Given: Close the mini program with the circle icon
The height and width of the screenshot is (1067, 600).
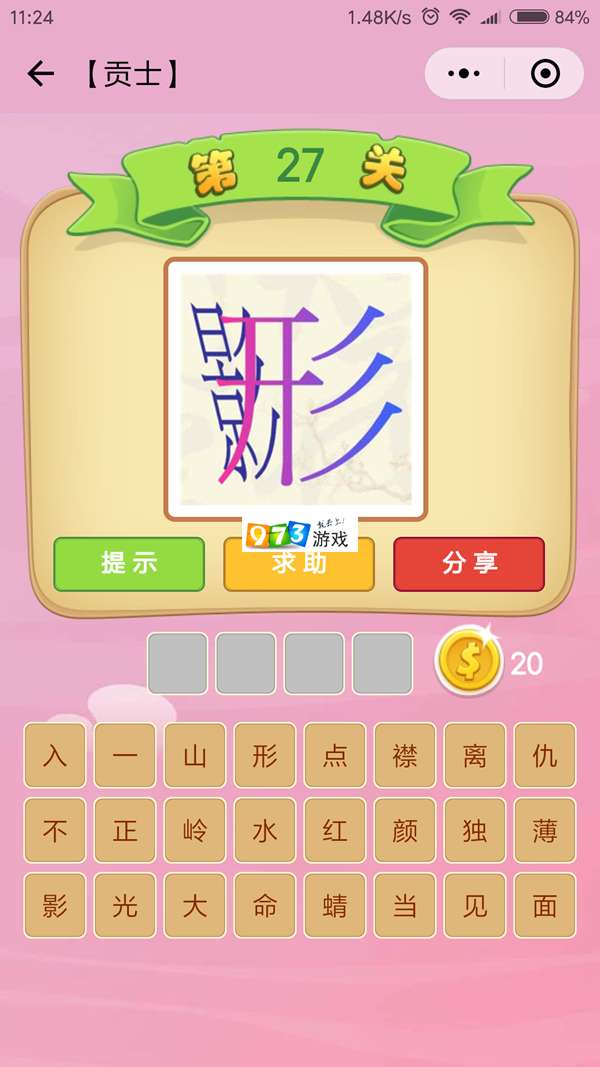Looking at the screenshot, I should (545, 74).
